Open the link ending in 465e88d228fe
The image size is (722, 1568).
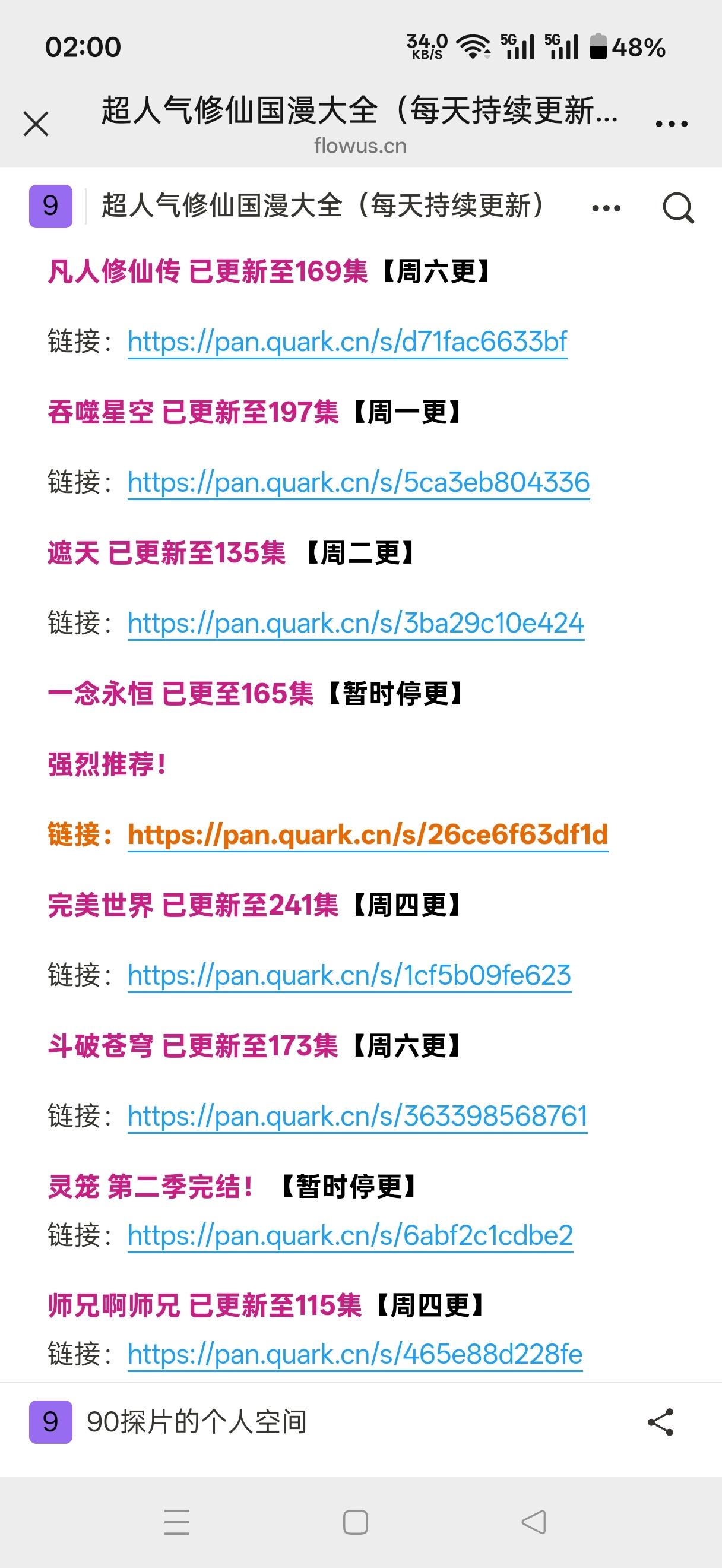[355, 1354]
